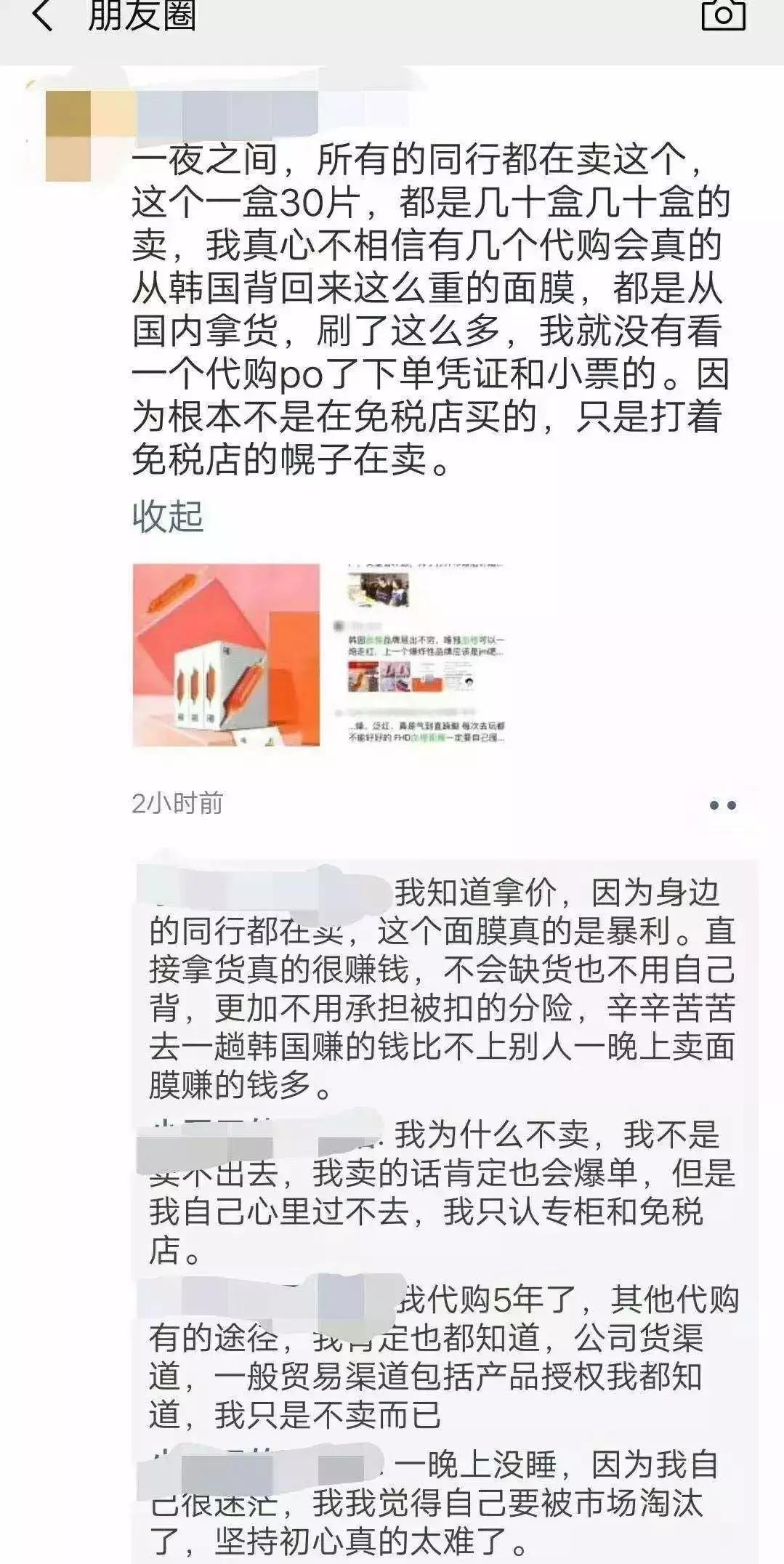Open the orange mask box photo
This screenshot has height=1564, width=784.
226,655
